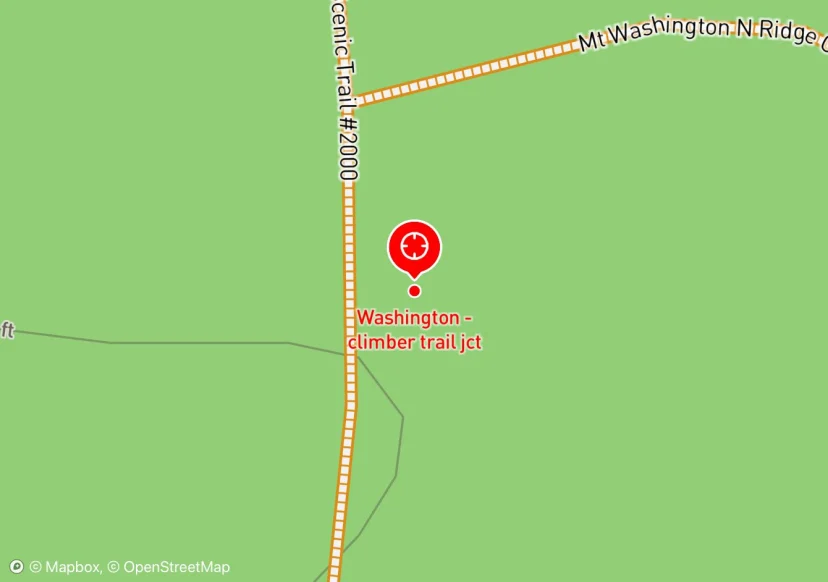Open the Mapbox attribution link
This screenshot has width=828, height=582.
click(64, 567)
